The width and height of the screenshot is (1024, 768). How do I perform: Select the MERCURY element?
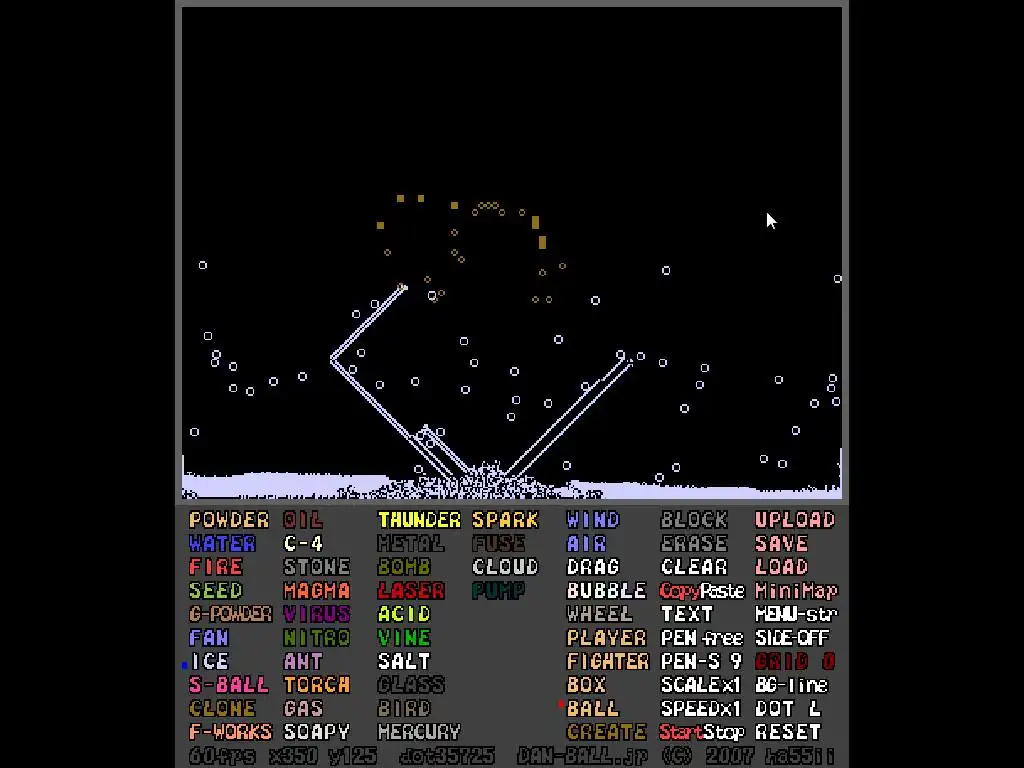[419, 732]
